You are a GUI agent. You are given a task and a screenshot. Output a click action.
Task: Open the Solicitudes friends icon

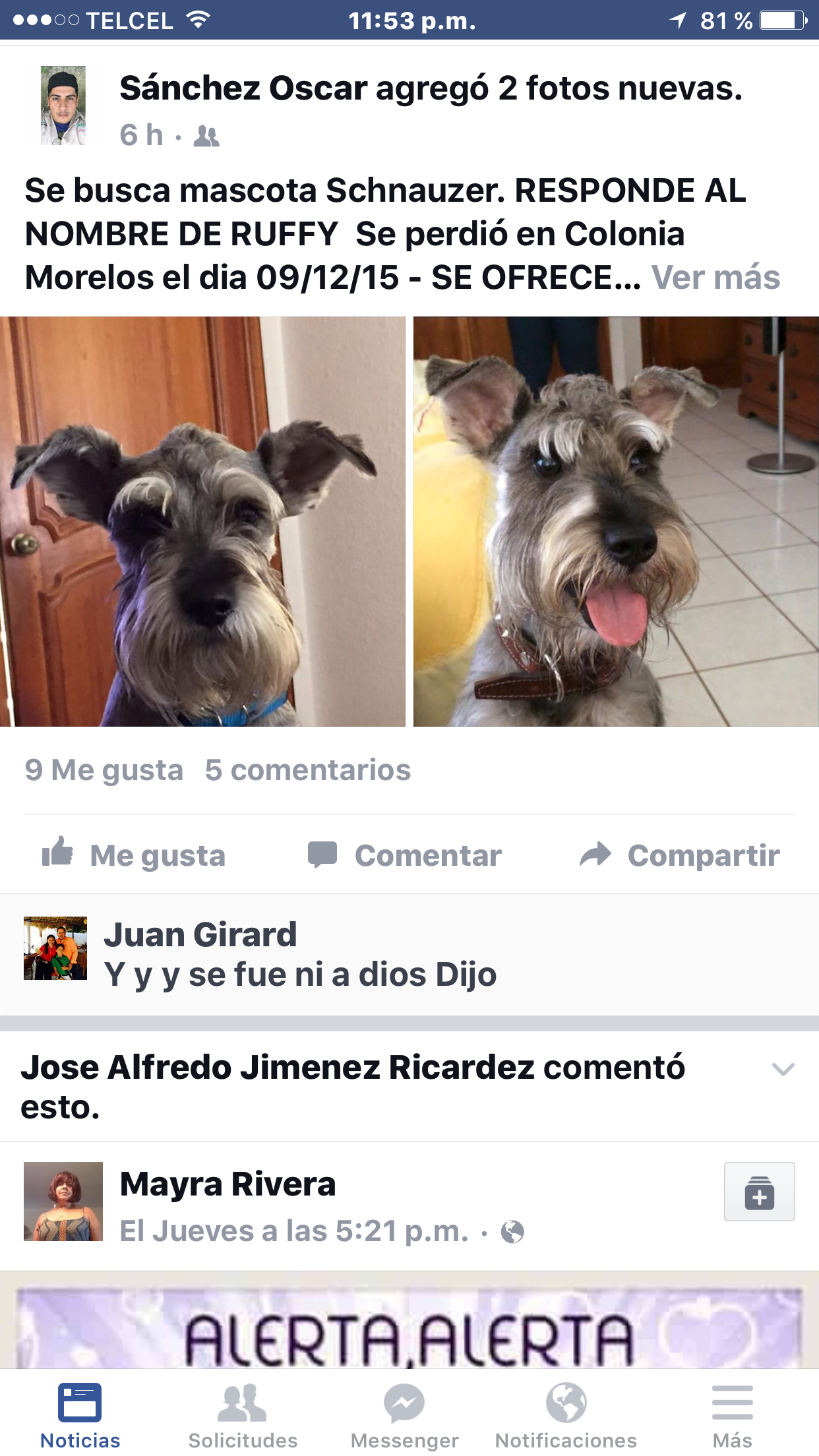(242, 1403)
